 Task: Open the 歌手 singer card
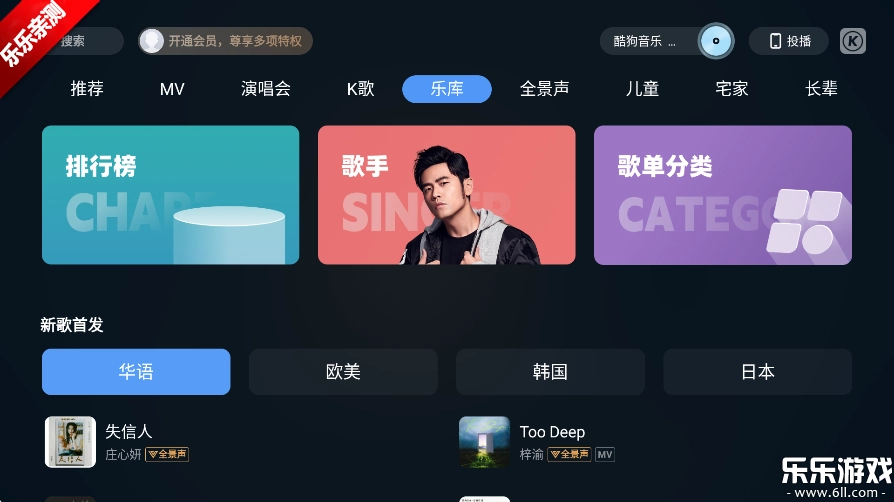pos(446,195)
